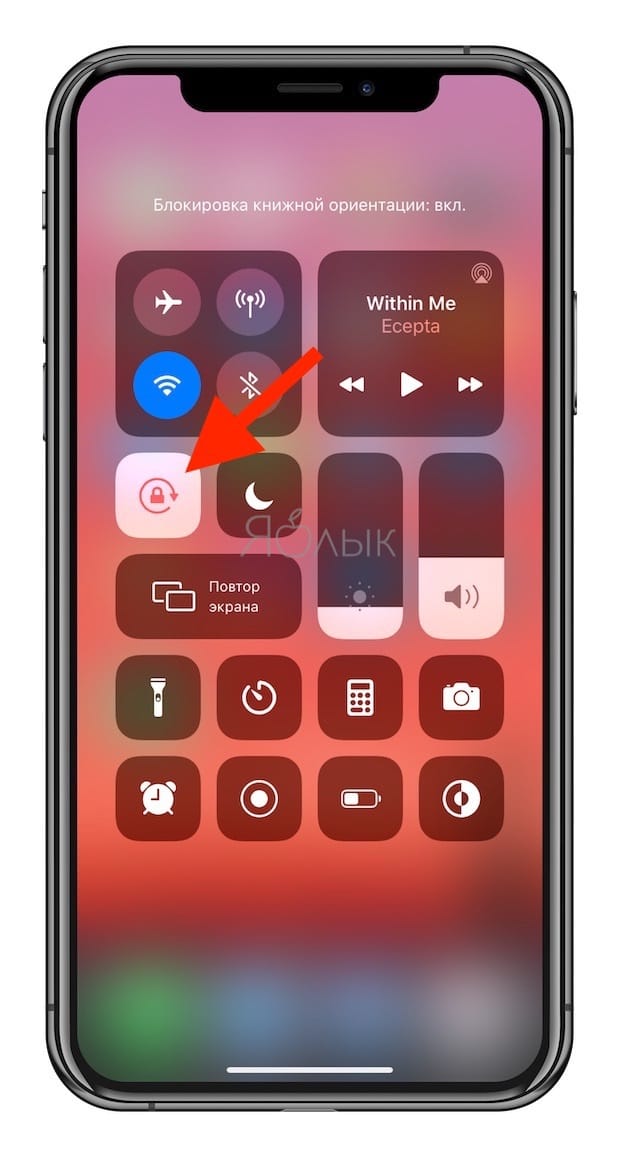Start screen recording
The width and height of the screenshot is (620, 1157).
(x=259, y=798)
